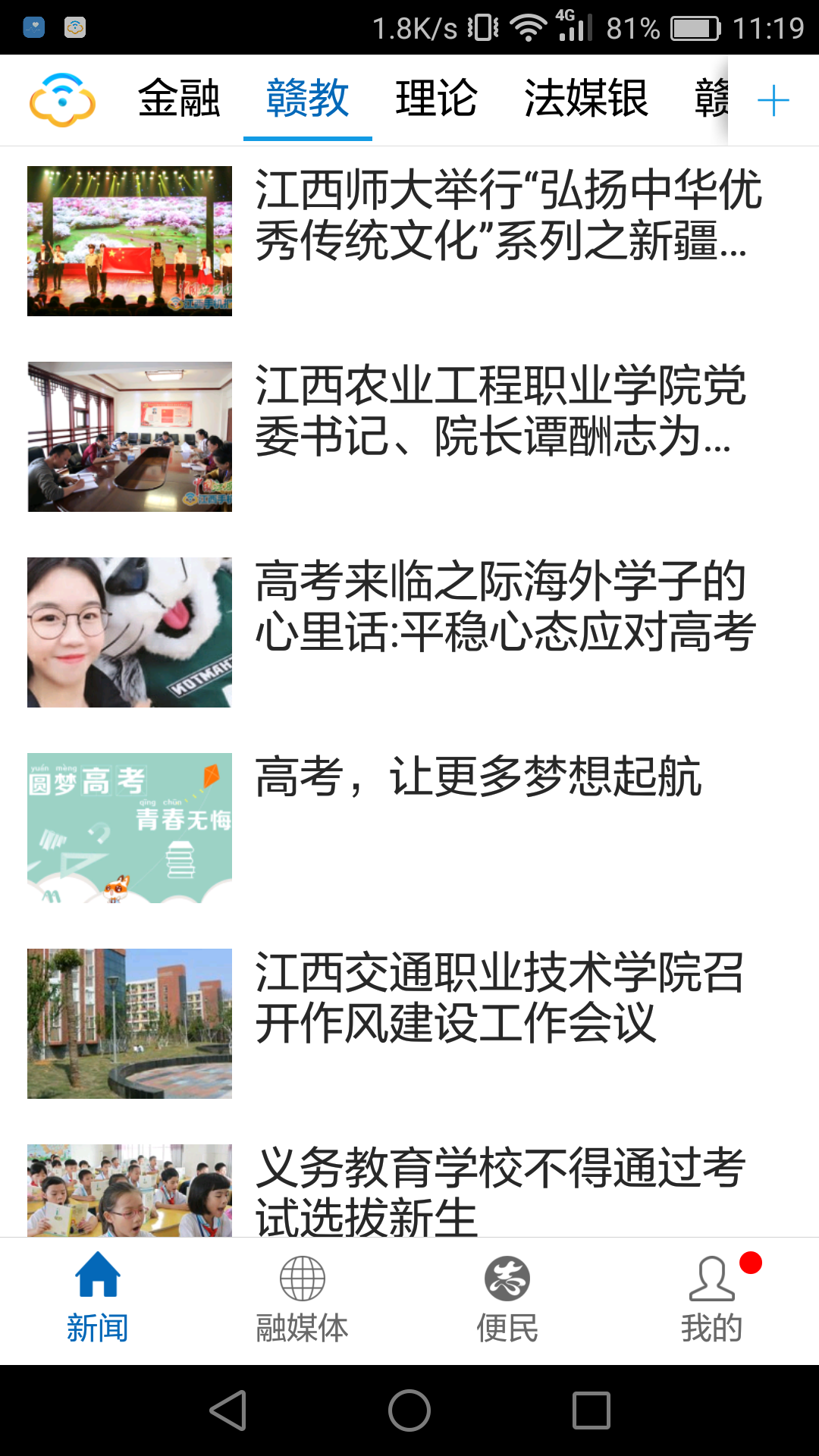View 江西交通职业技术学院召开作风建设工作会议 article

tap(499, 998)
